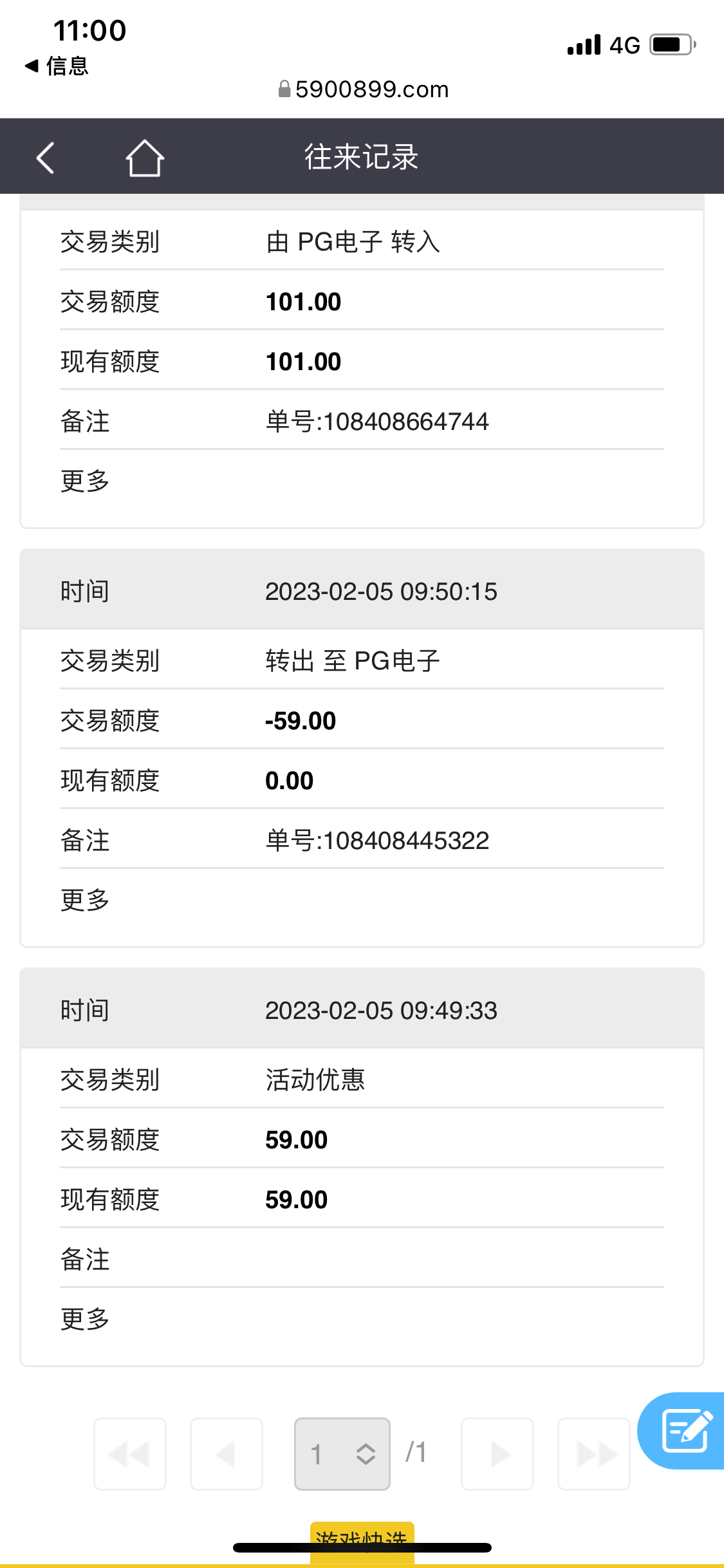Viewport: 724px width, 1568px height.
Task: Return to 信息 app via status bar
Action: coord(57,66)
